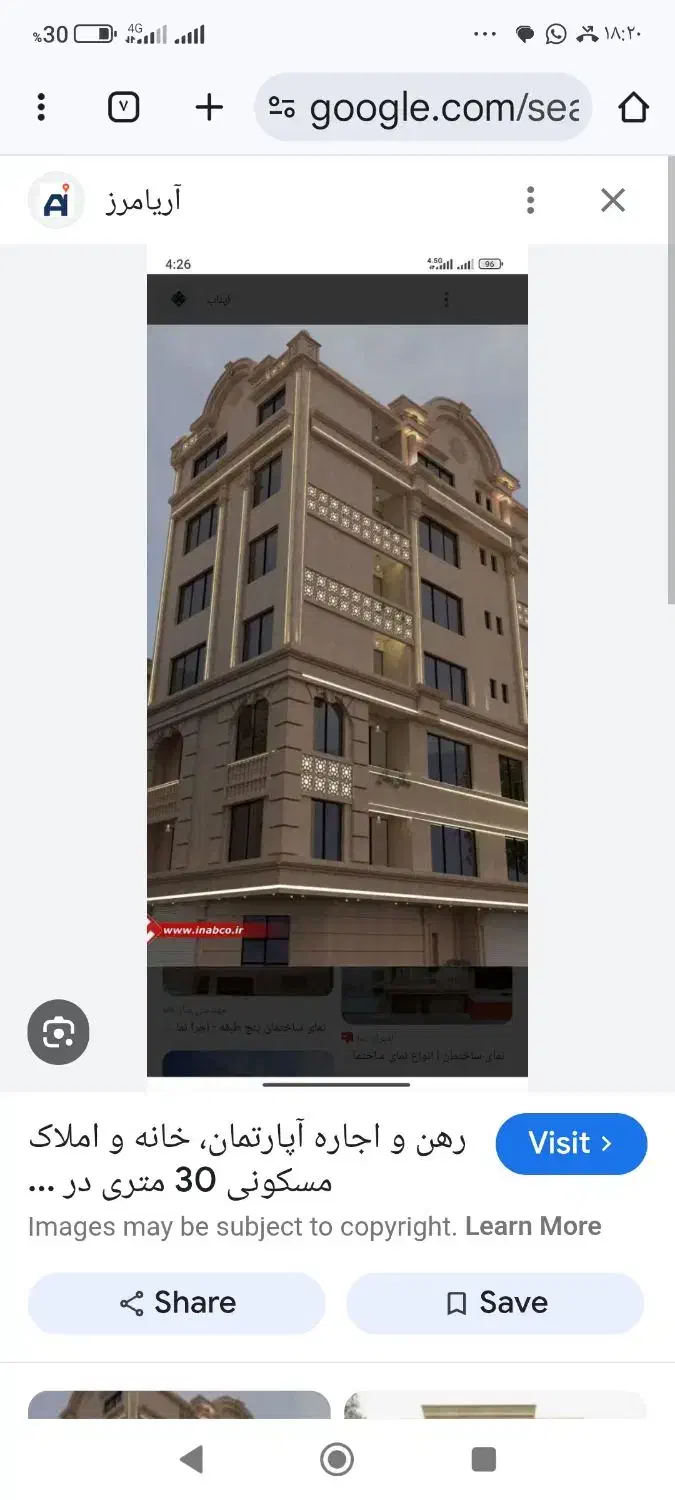Image resolution: width=675 pixels, height=1500 pixels.
Task: Visit the source website
Action: pos(571,1143)
